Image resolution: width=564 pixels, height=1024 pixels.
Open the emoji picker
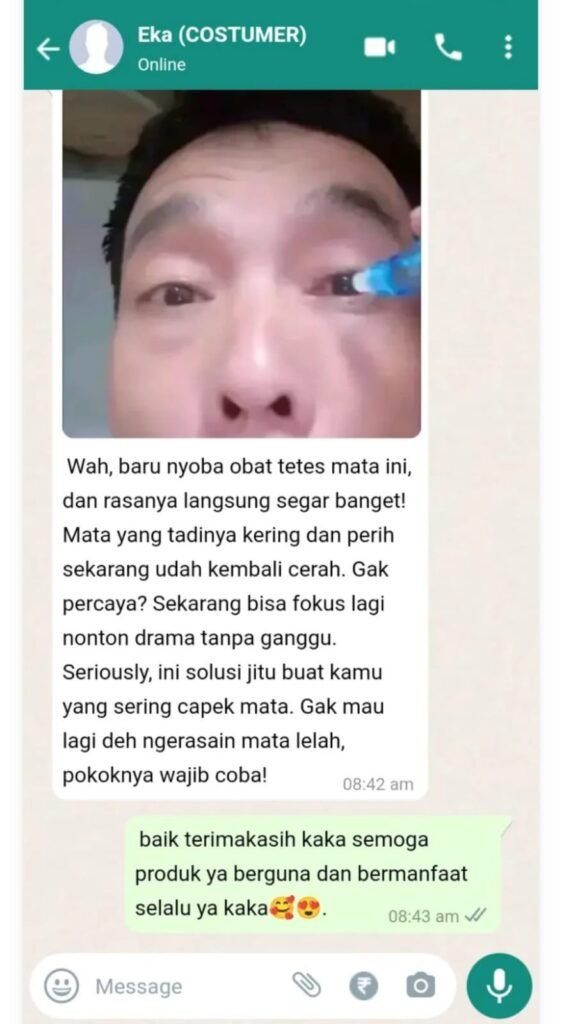click(61, 985)
